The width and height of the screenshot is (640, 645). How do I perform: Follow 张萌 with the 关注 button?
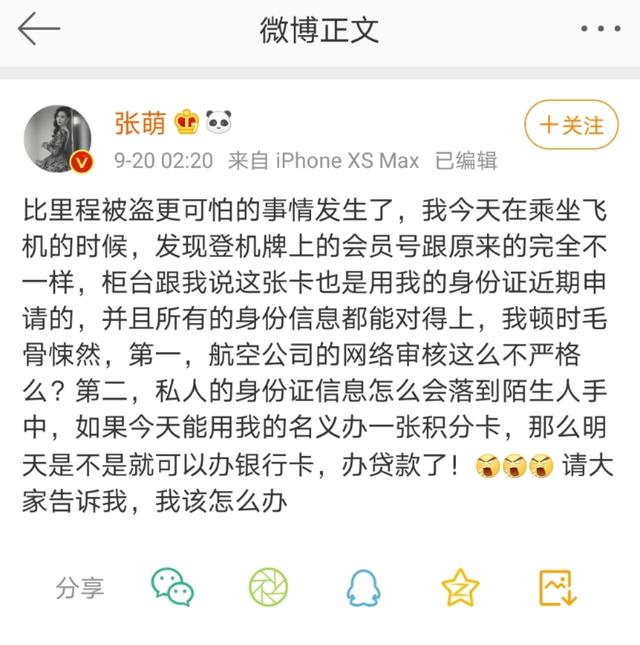pos(571,125)
